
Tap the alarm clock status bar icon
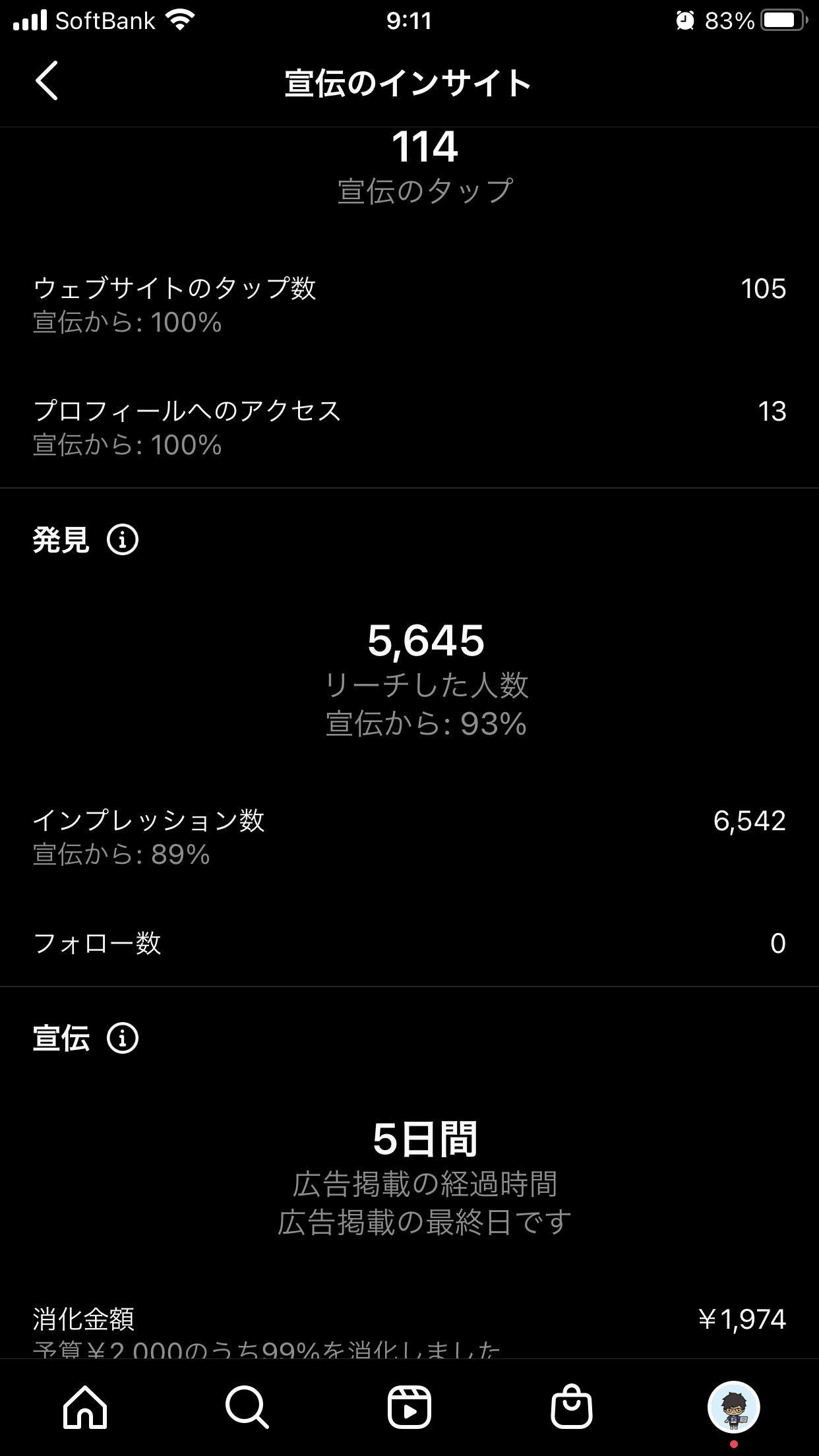click(x=686, y=20)
